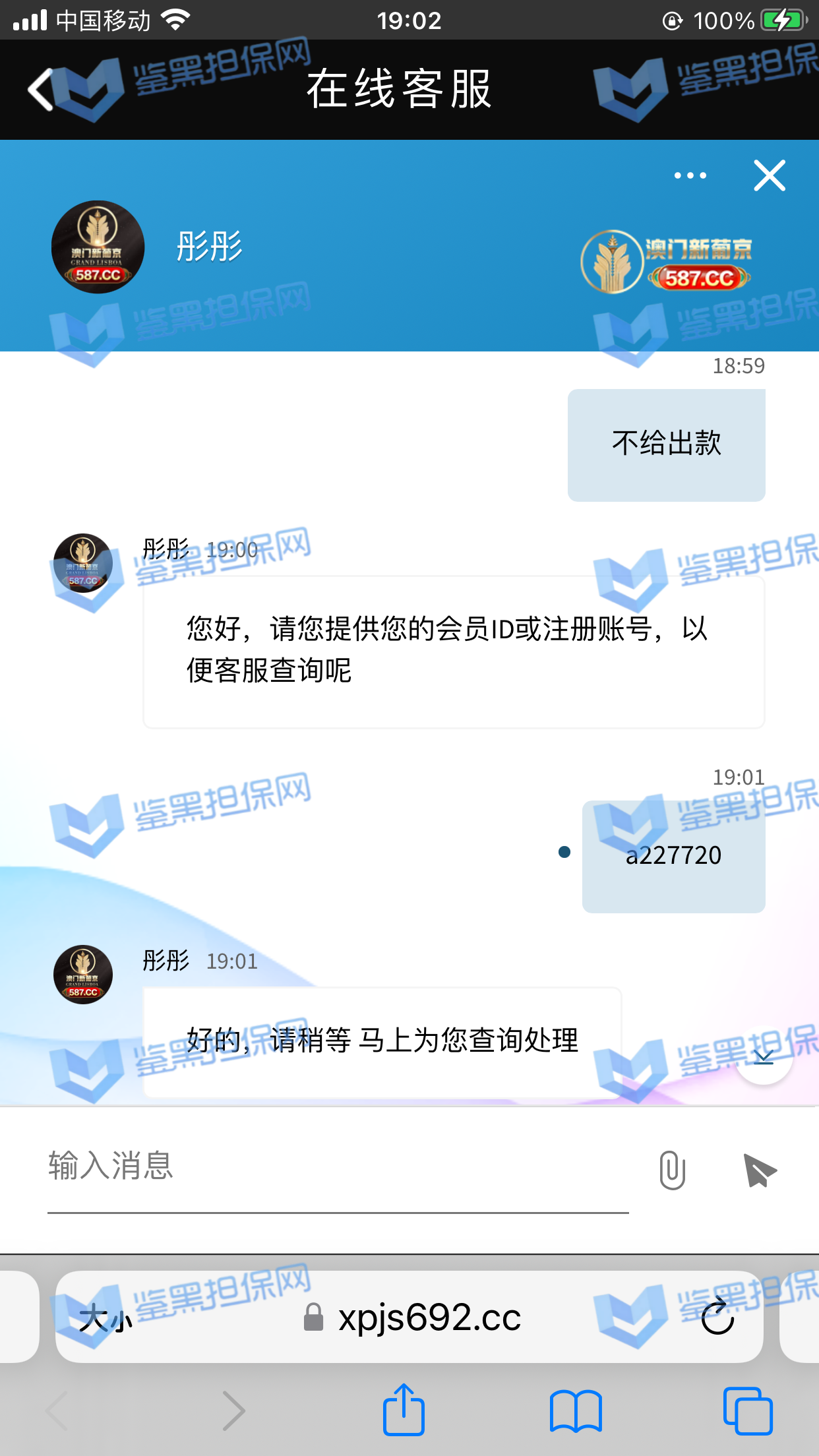Screen dimensions: 819x1456
Task: Open the 大小 page settings in Safari
Action: pyautogui.click(x=106, y=1319)
